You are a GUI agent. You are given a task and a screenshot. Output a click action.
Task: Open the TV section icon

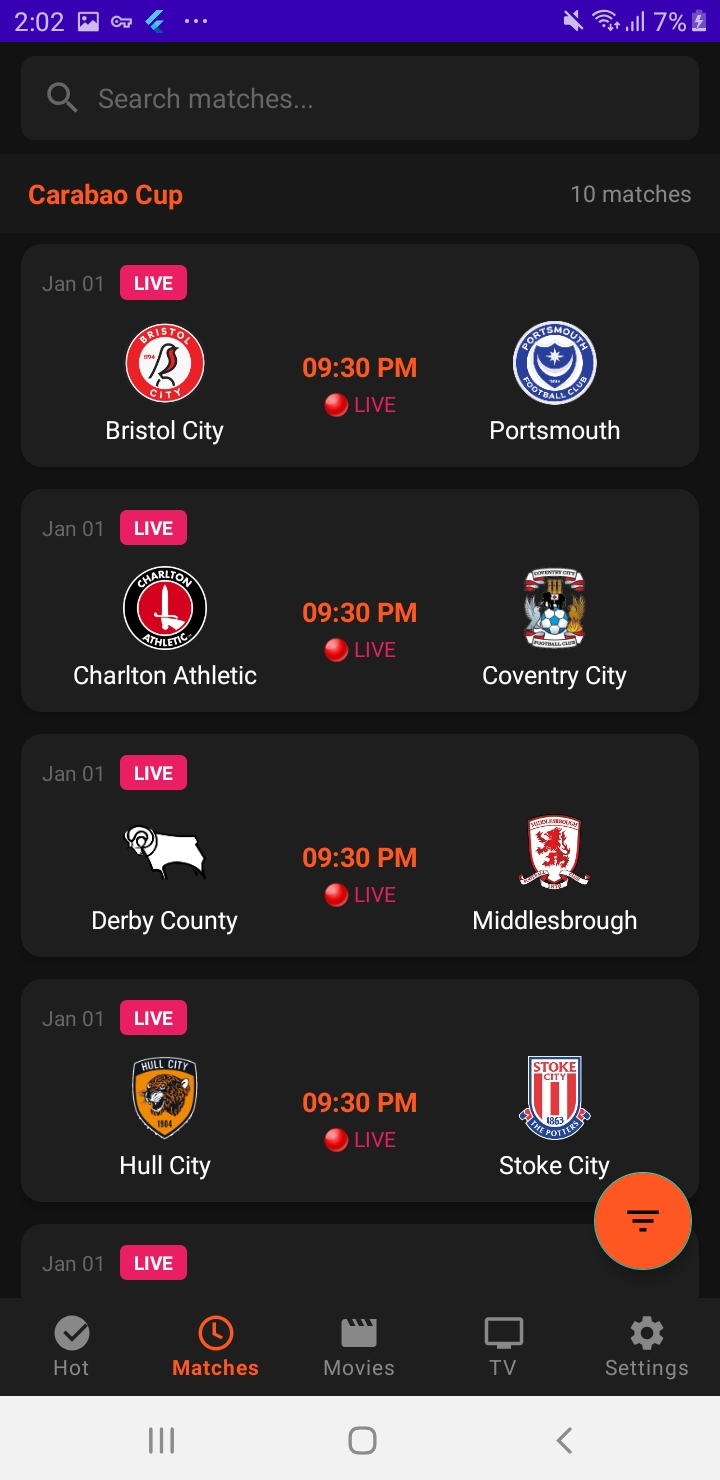[502, 1333]
